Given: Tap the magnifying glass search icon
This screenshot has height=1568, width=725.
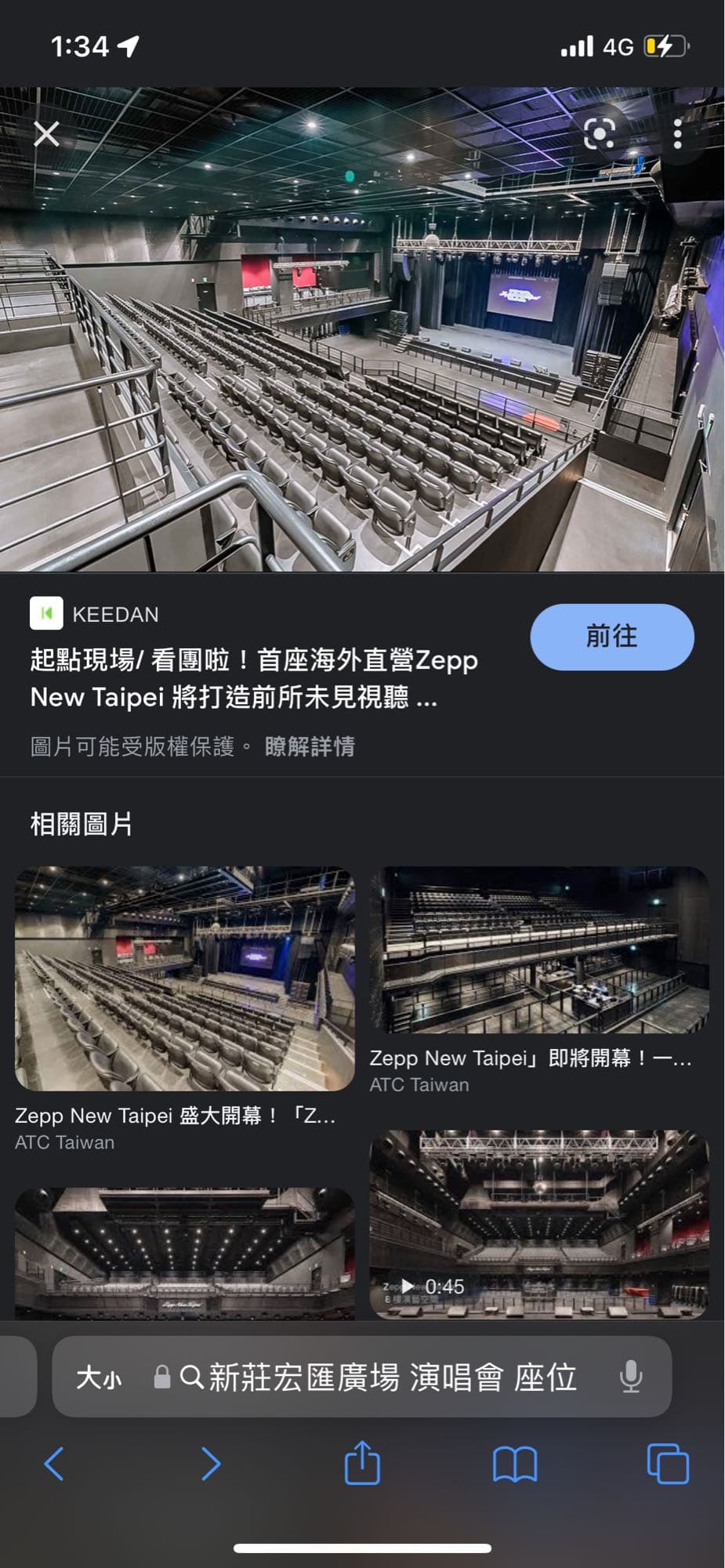Looking at the screenshot, I should pos(190,1377).
